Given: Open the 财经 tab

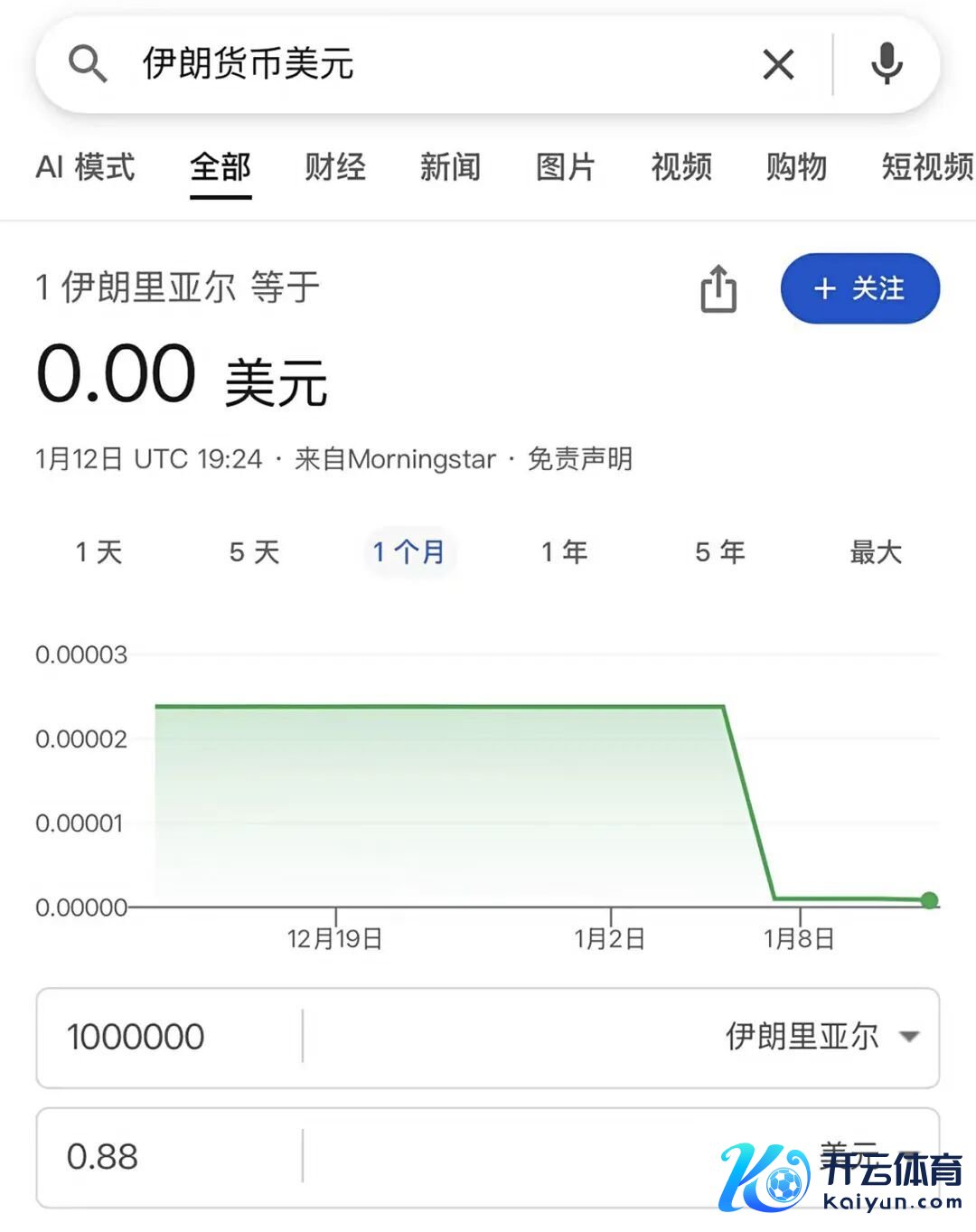Looking at the screenshot, I should click(x=334, y=167).
